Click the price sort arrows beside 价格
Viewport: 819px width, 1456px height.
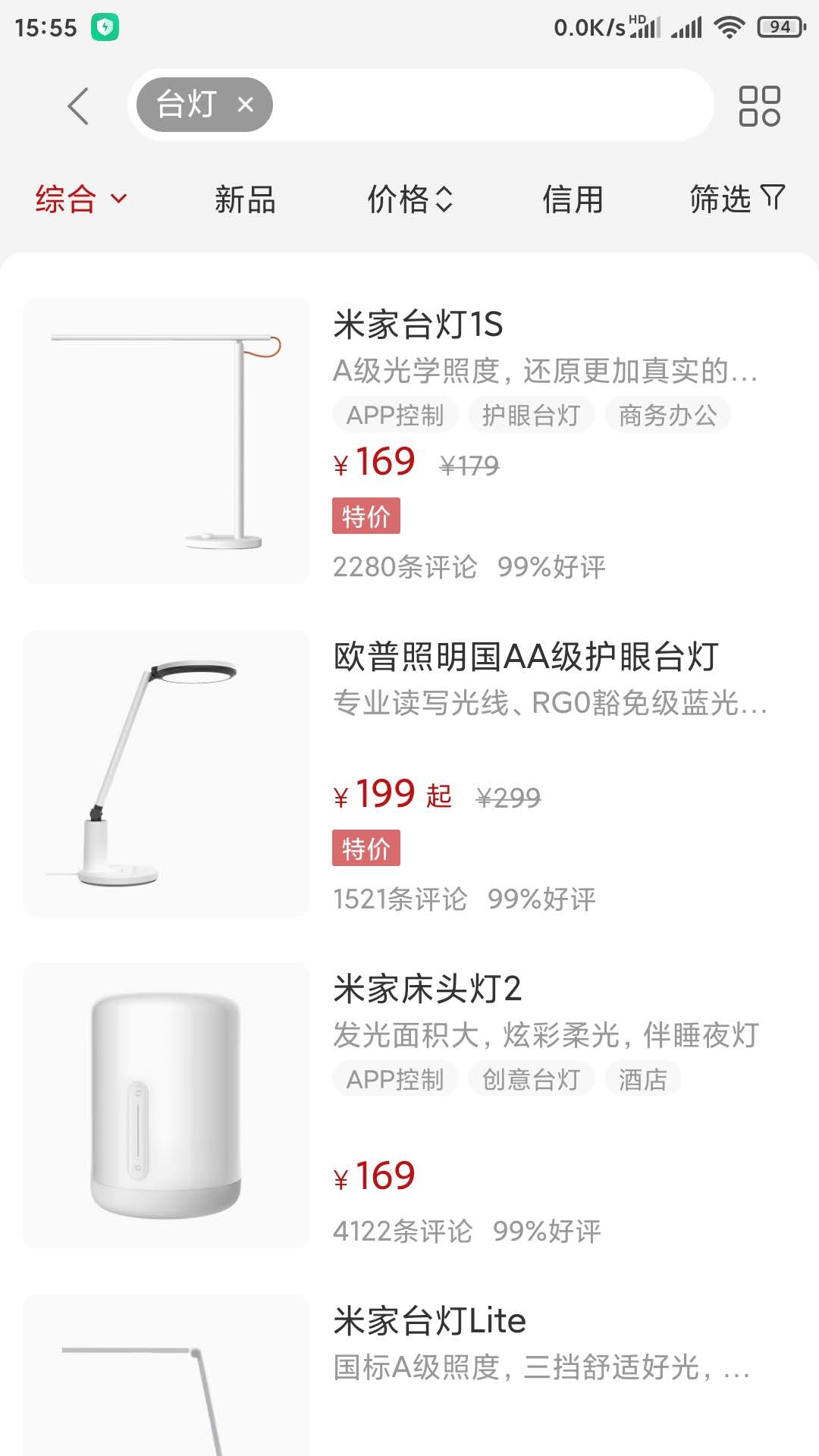pos(442,199)
